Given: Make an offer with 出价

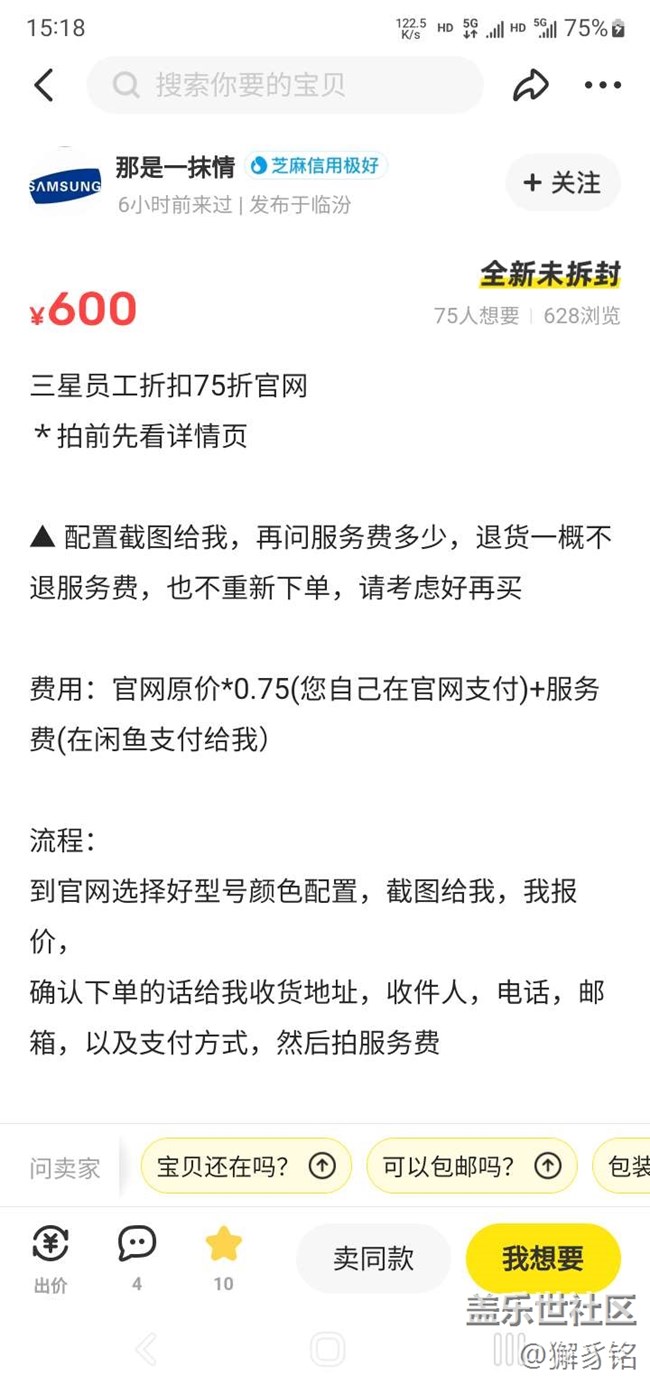Looking at the screenshot, I should [x=51, y=1257].
